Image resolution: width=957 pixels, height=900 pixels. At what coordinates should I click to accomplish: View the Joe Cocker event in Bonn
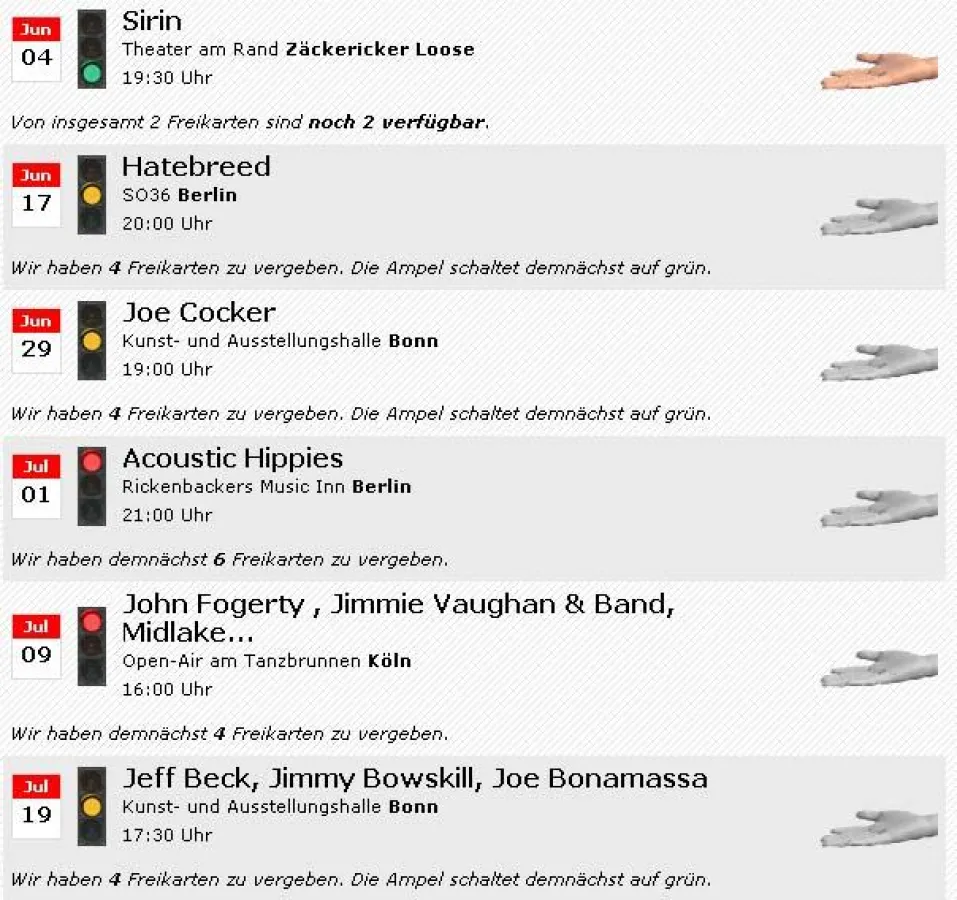coord(198,312)
